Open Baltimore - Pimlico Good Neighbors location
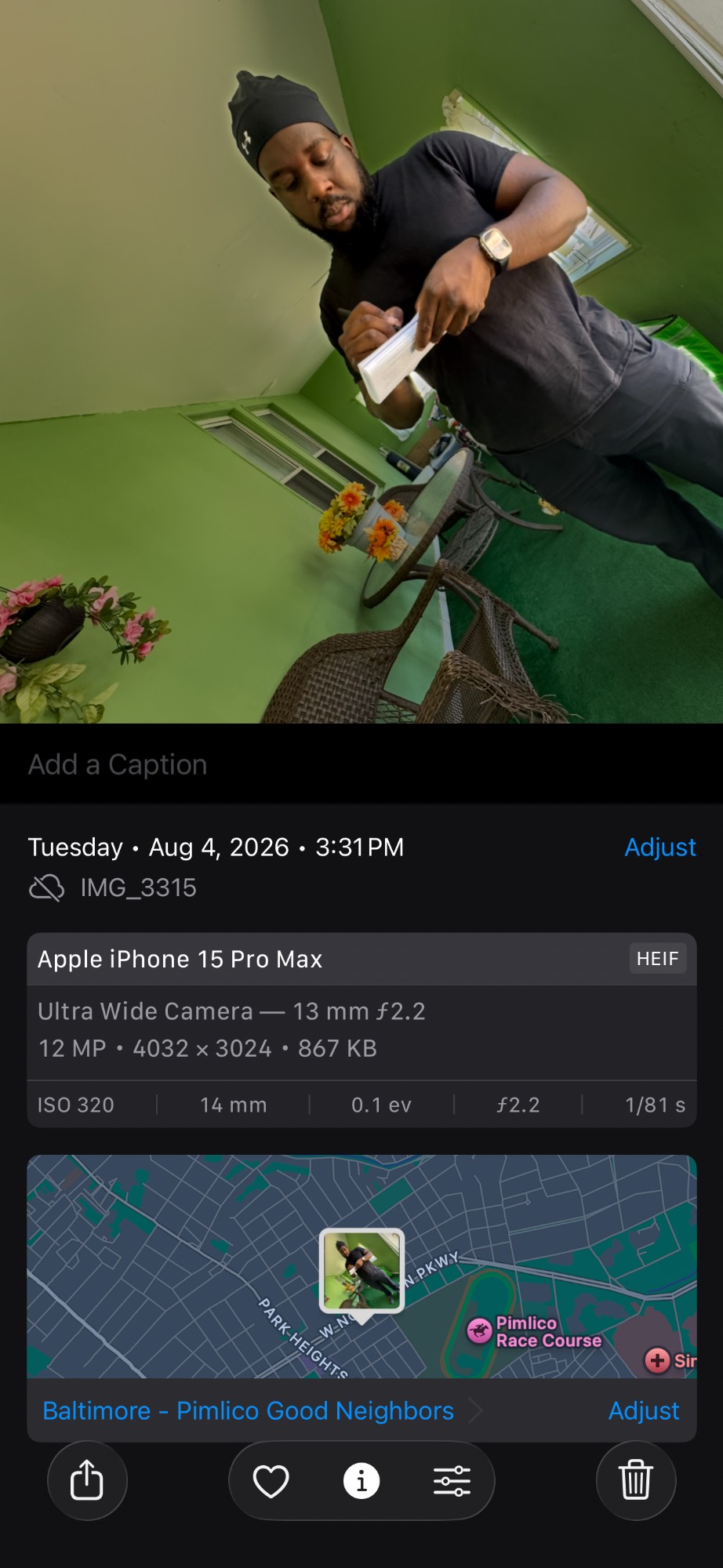The image size is (723, 1568). point(248,1410)
